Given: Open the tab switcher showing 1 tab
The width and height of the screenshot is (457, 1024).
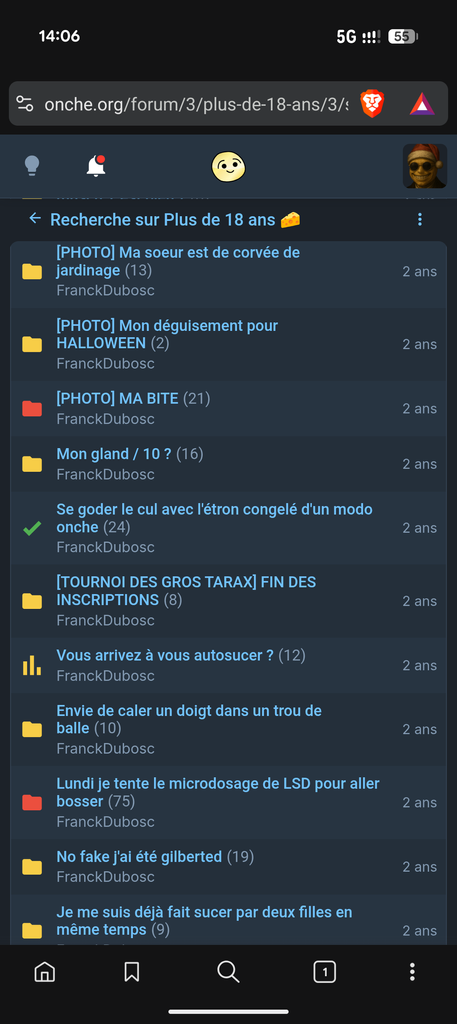Looking at the screenshot, I should (x=324, y=972).
